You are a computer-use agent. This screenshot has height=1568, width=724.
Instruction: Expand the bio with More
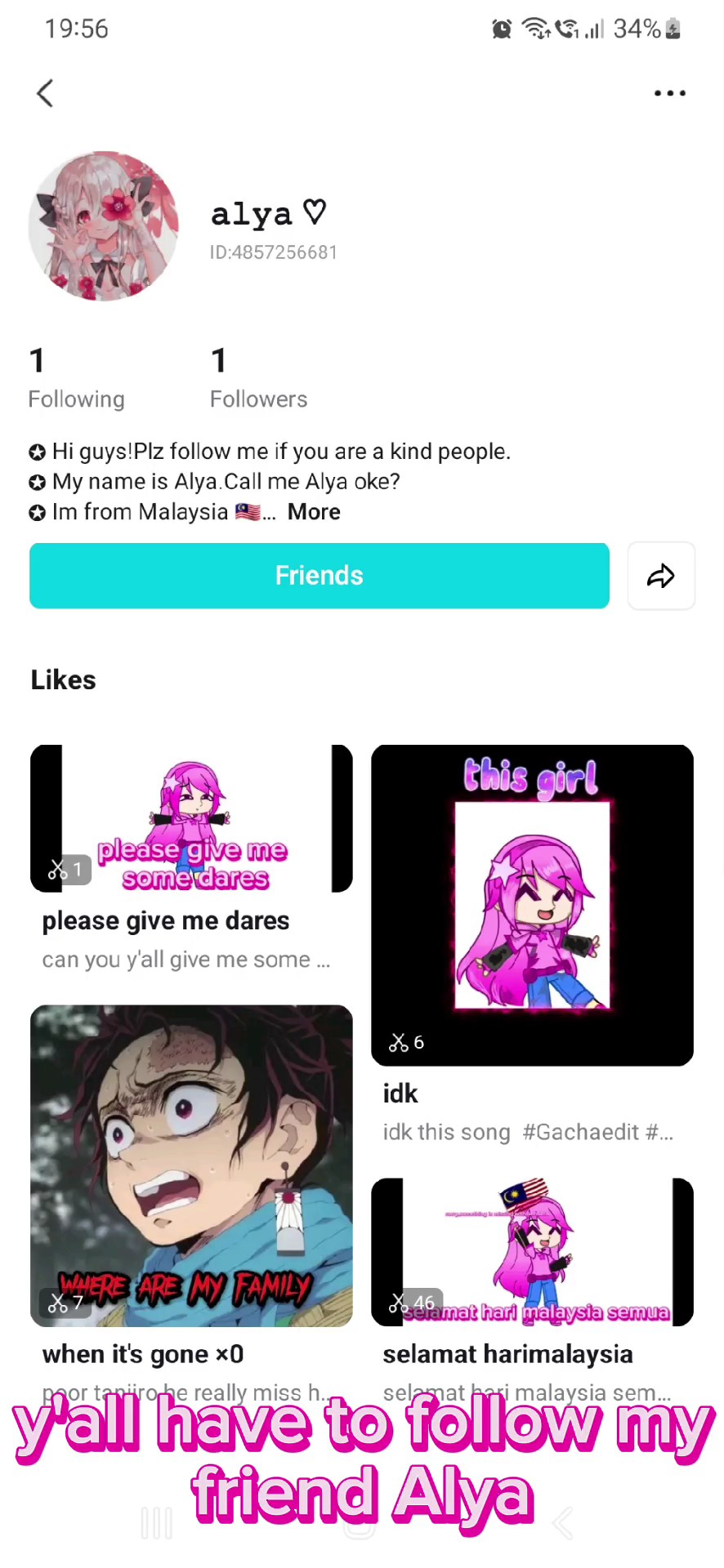[x=314, y=512]
